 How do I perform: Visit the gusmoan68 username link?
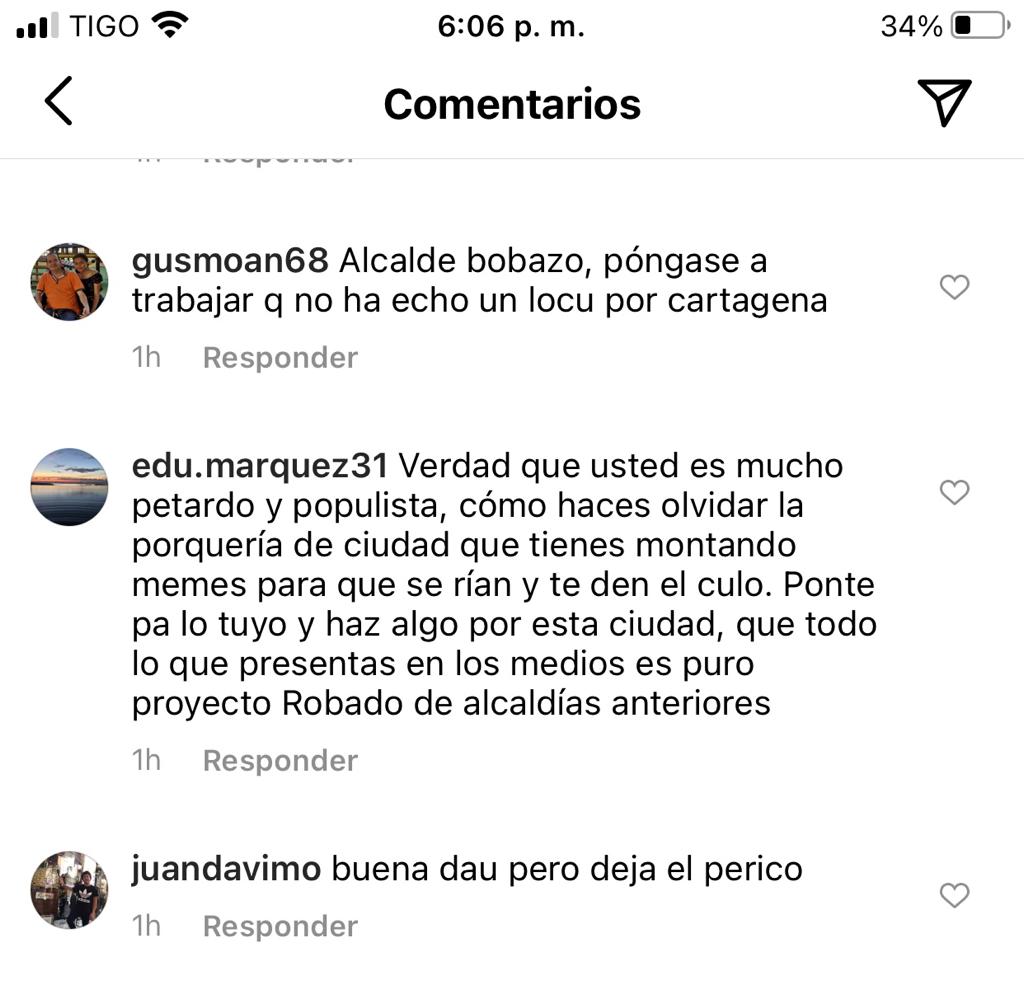(230, 262)
